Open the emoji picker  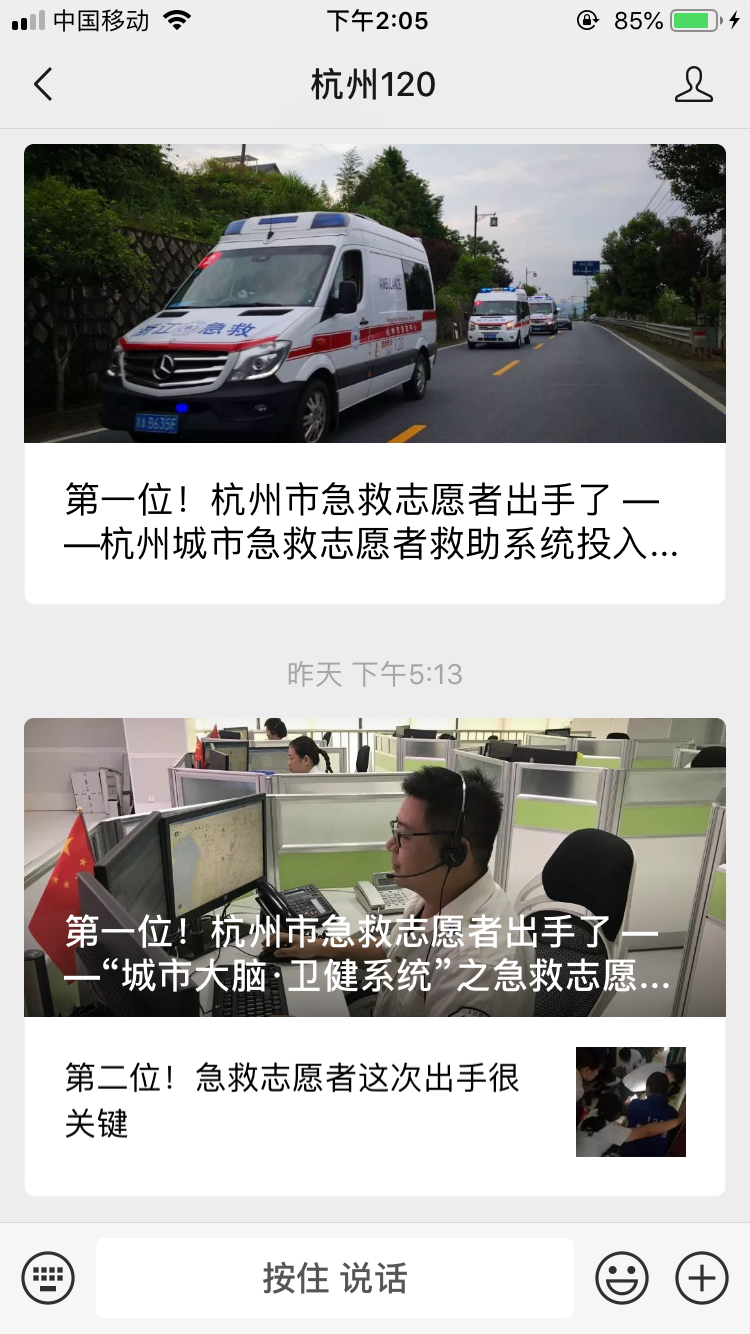[621, 1277]
